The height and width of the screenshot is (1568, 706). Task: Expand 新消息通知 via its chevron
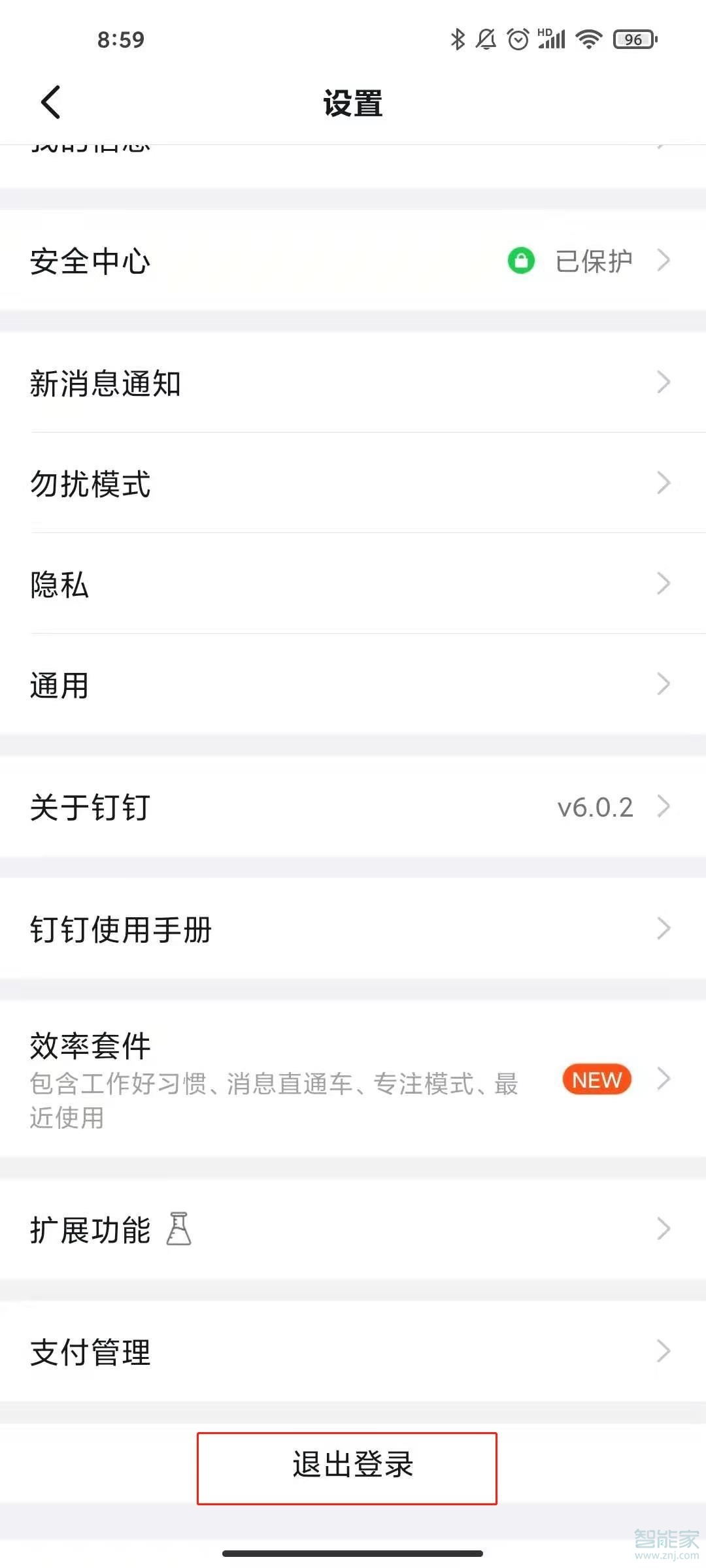pyautogui.click(x=663, y=382)
